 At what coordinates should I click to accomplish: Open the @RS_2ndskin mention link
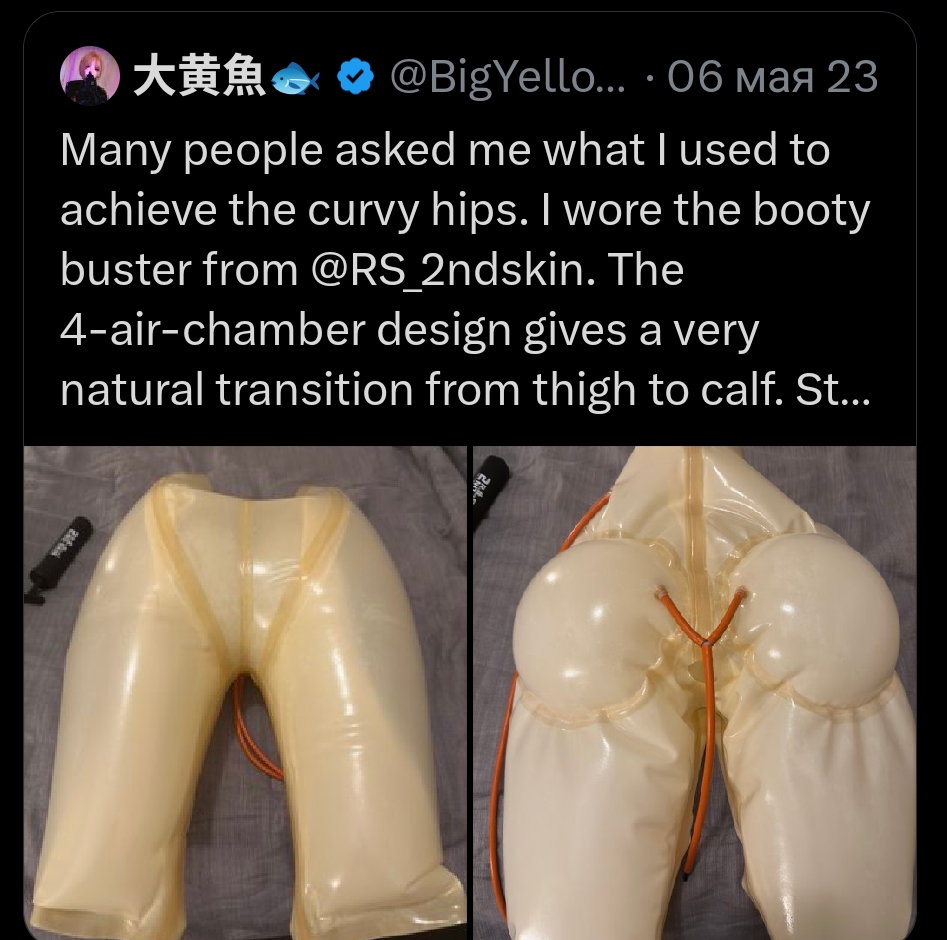click(x=438, y=271)
